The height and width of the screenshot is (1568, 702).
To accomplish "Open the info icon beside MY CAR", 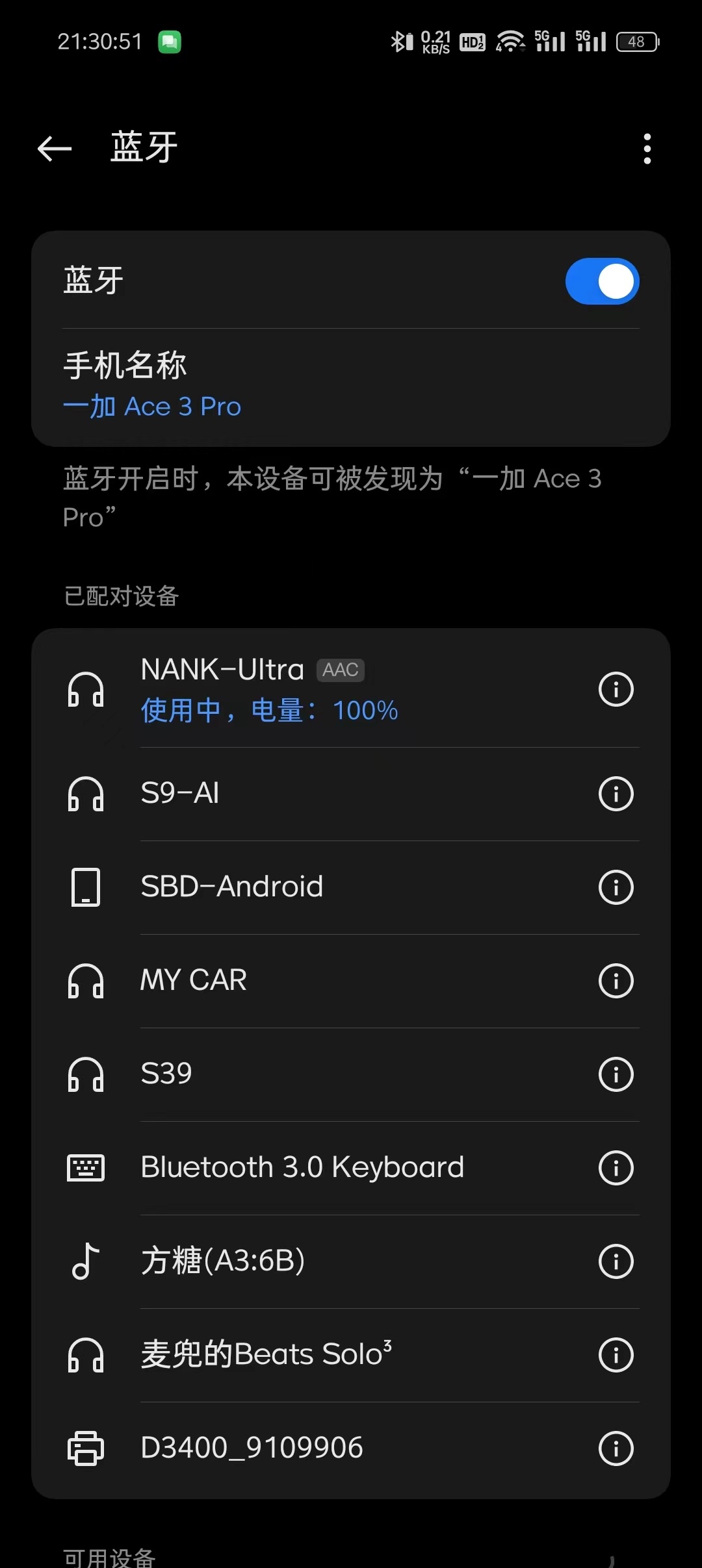I will point(616,980).
